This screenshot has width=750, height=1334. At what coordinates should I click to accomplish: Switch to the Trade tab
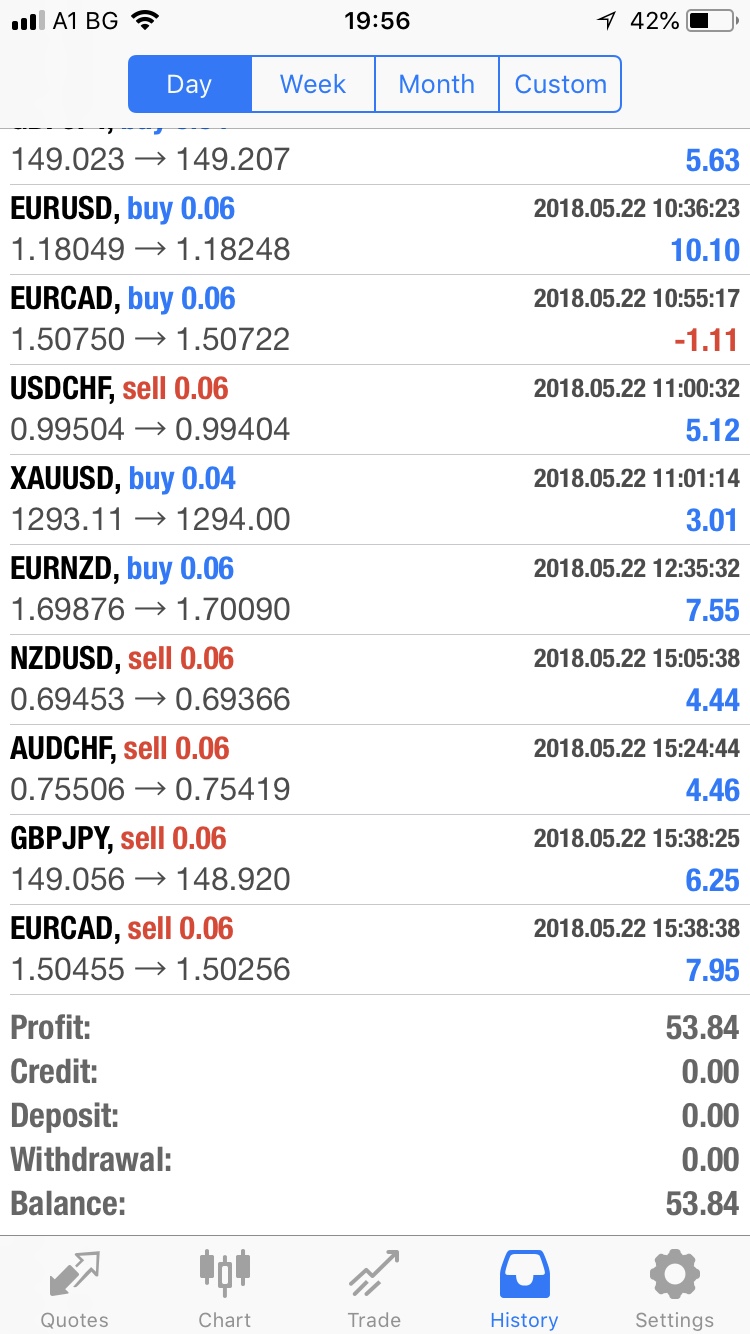coord(375,1286)
